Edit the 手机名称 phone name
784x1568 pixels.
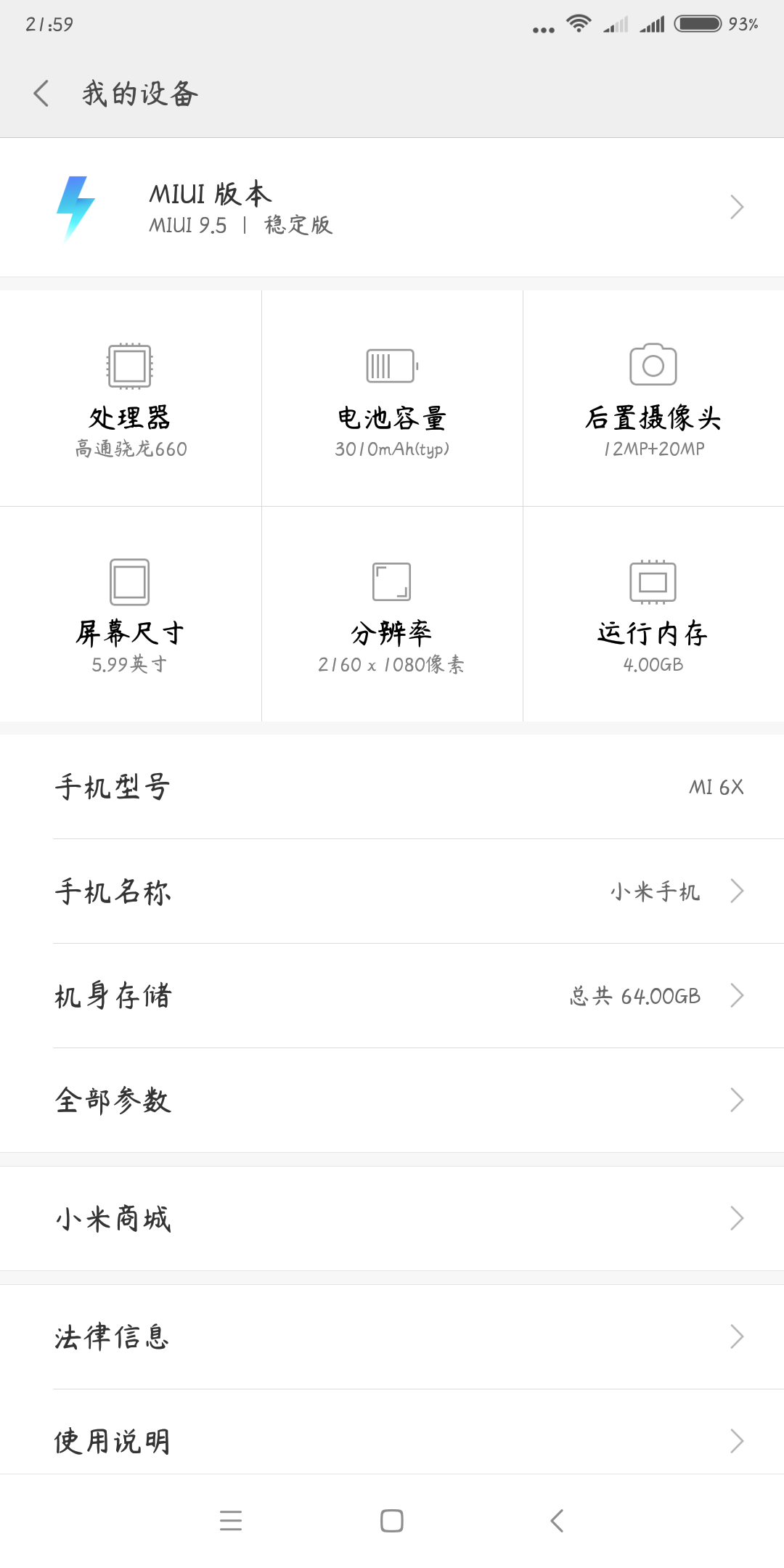click(x=392, y=890)
